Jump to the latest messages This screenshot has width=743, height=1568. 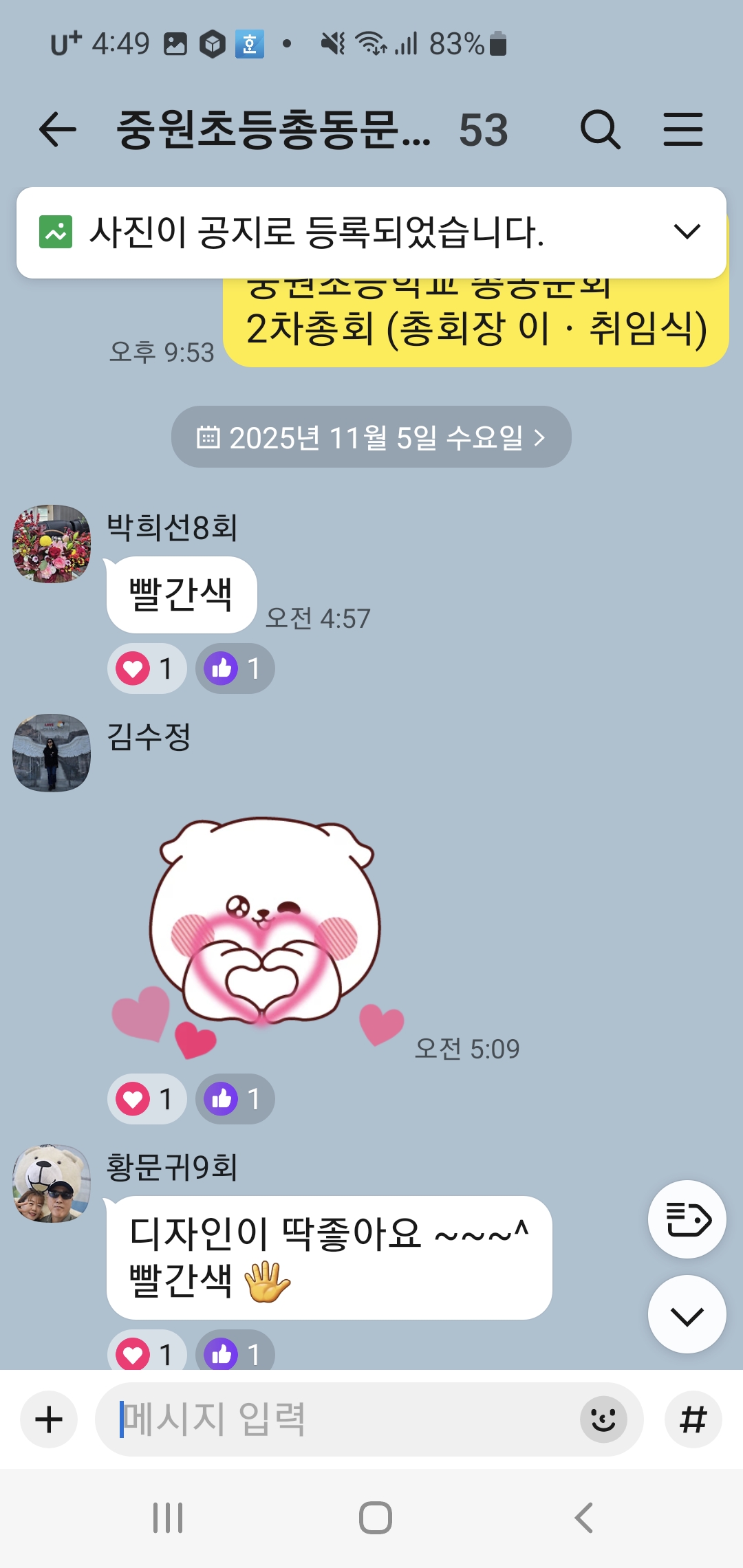[687, 1315]
